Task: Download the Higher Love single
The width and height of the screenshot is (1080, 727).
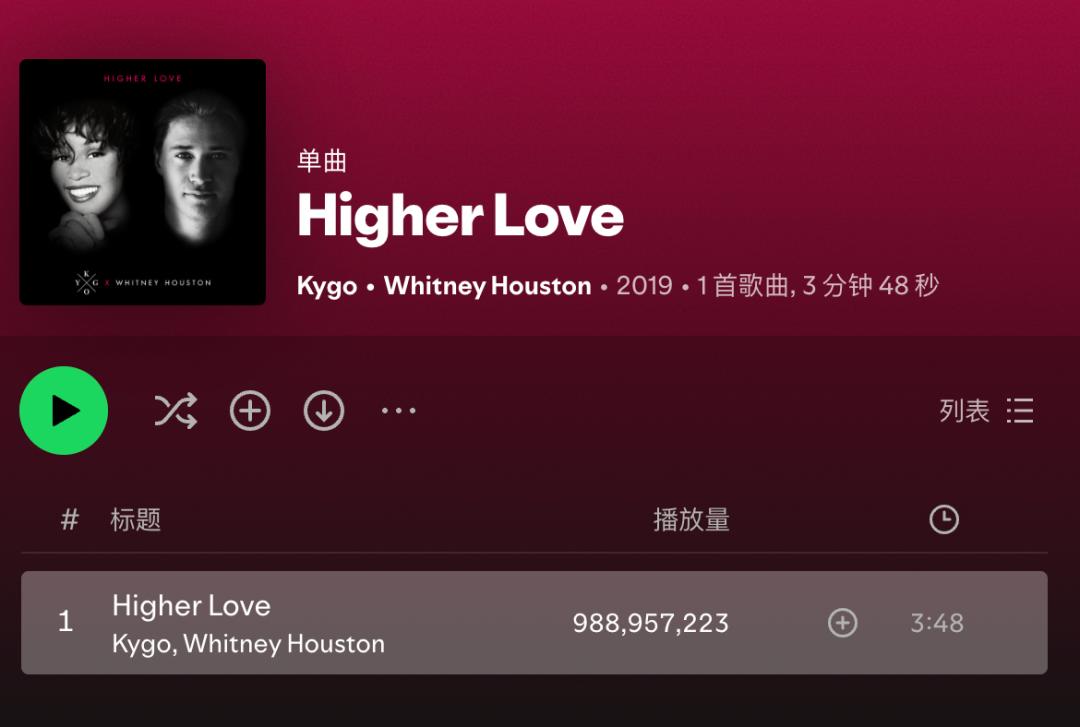Action: pos(324,411)
